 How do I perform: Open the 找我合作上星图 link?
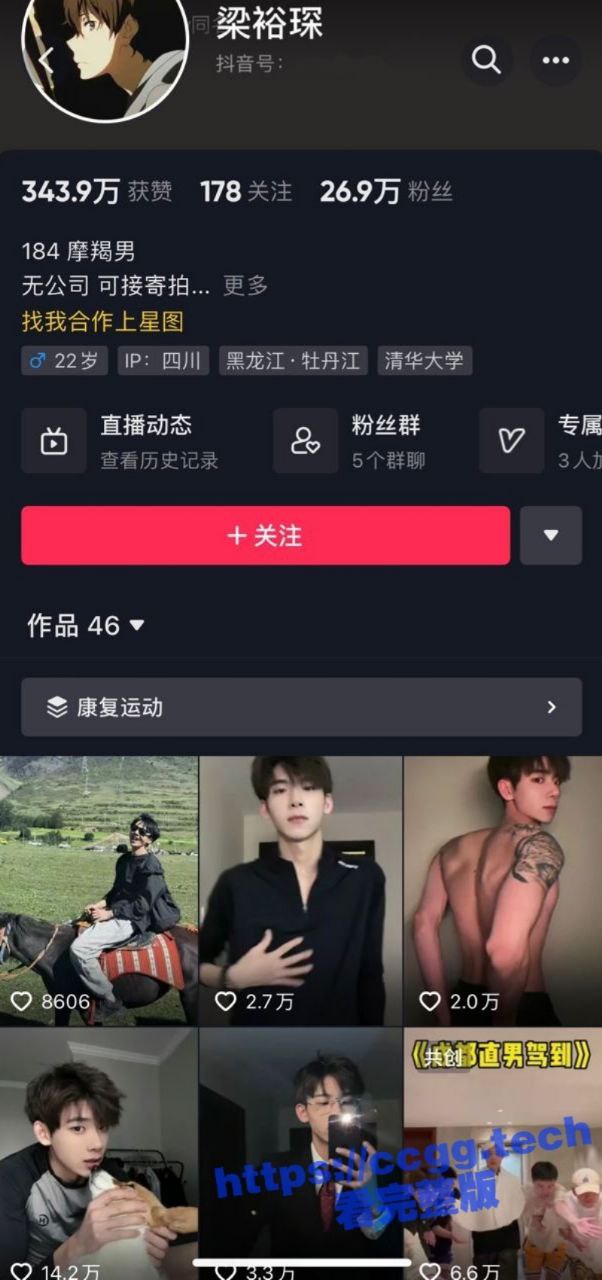click(103, 322)
